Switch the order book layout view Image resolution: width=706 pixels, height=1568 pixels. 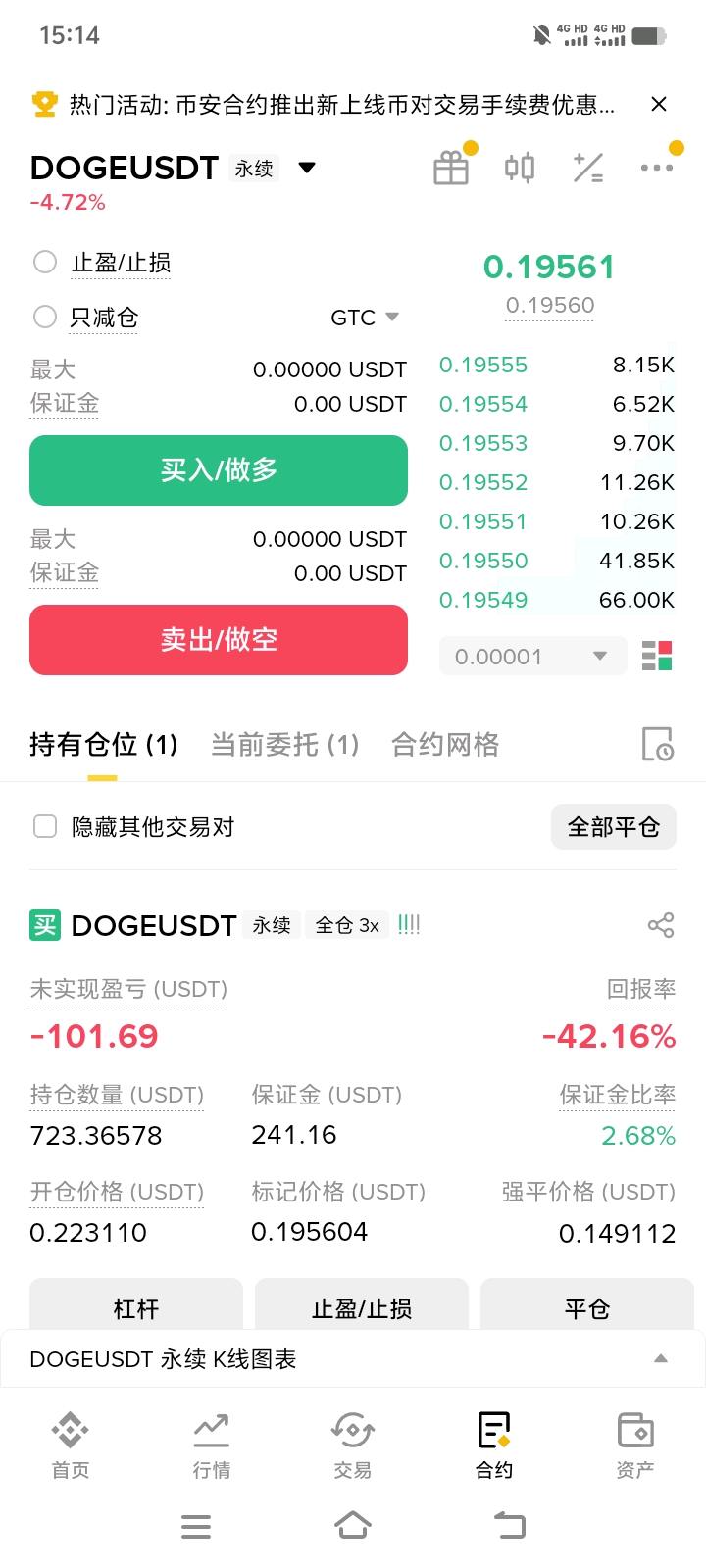tap(657, 656)
